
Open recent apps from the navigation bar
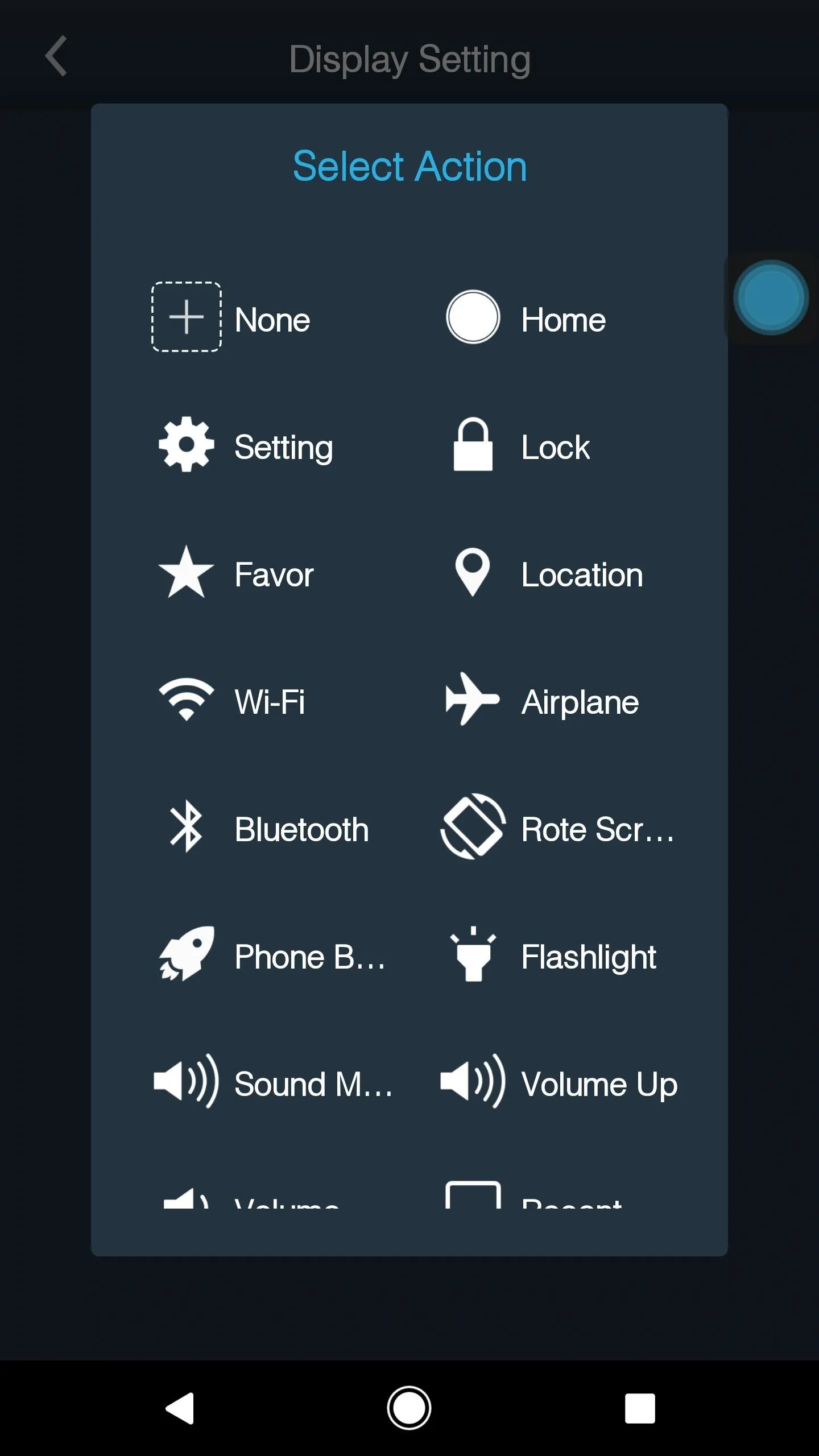click(640, 1408)
